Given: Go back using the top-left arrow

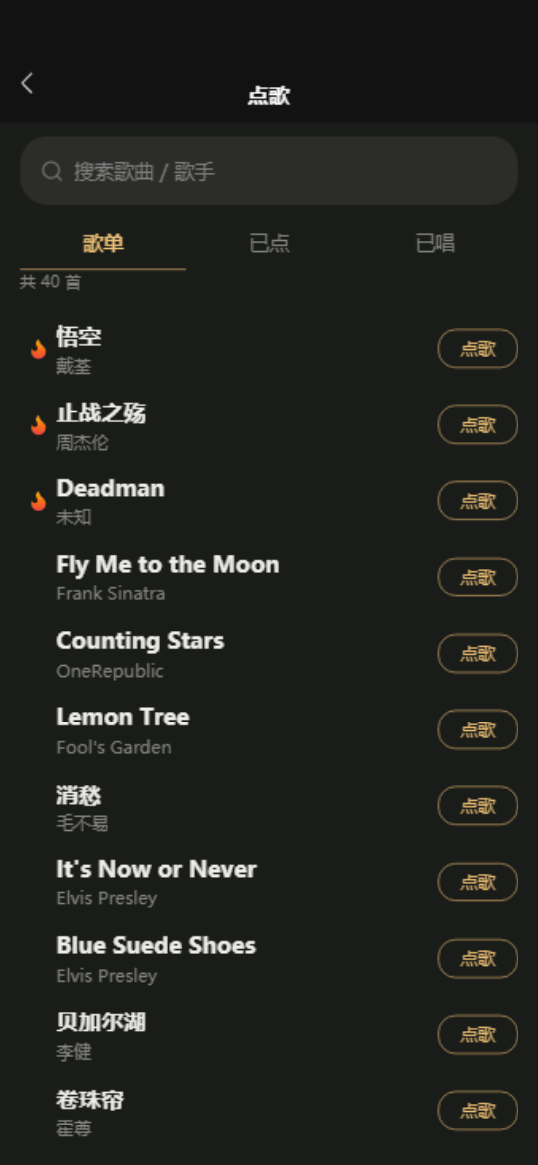Looking at the screenshot, I should click(27, 83).
